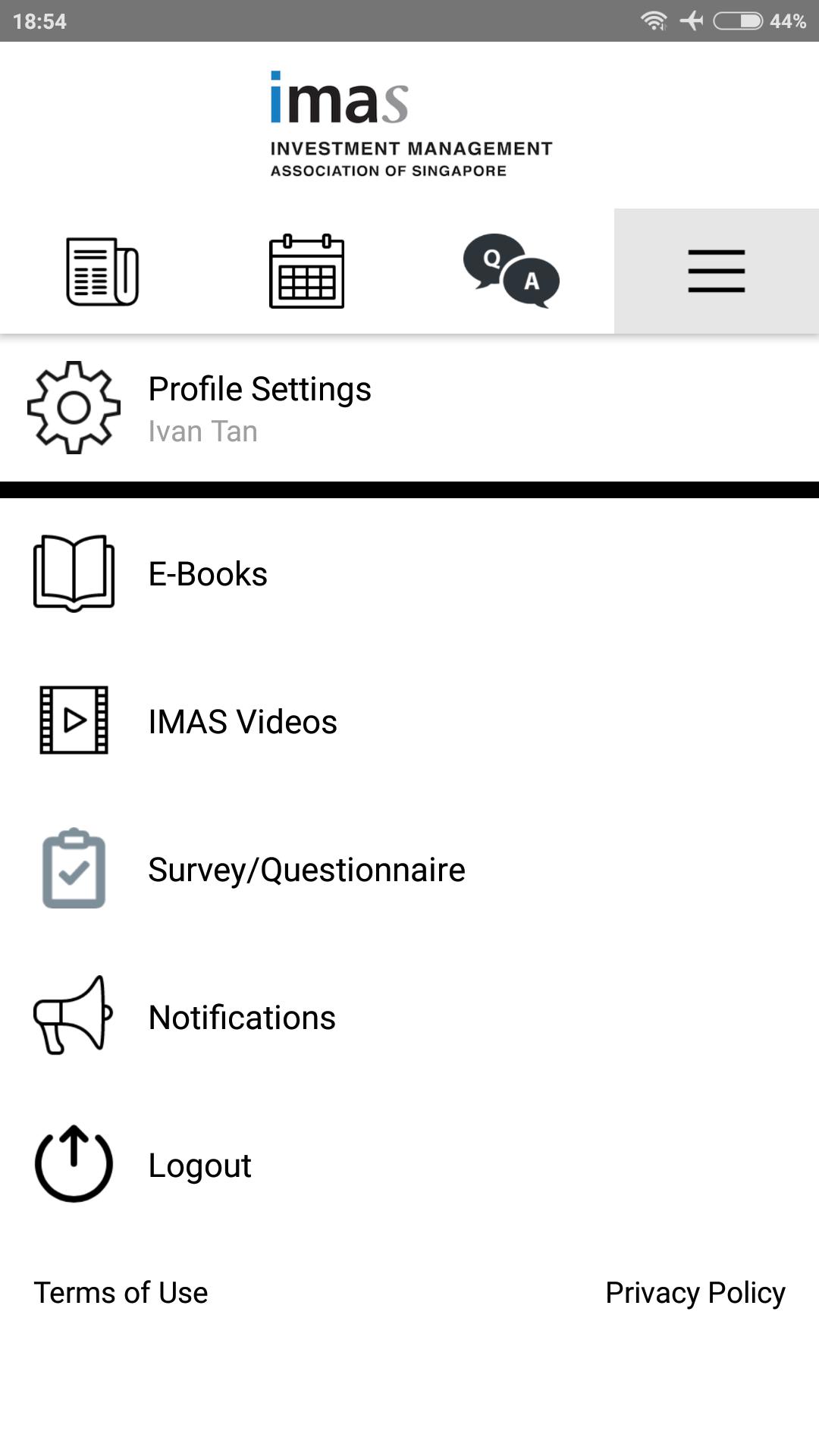Open the Q&A tab
Image resolution: width=819 pixels, height=1456 pixels.
[512, 271]
